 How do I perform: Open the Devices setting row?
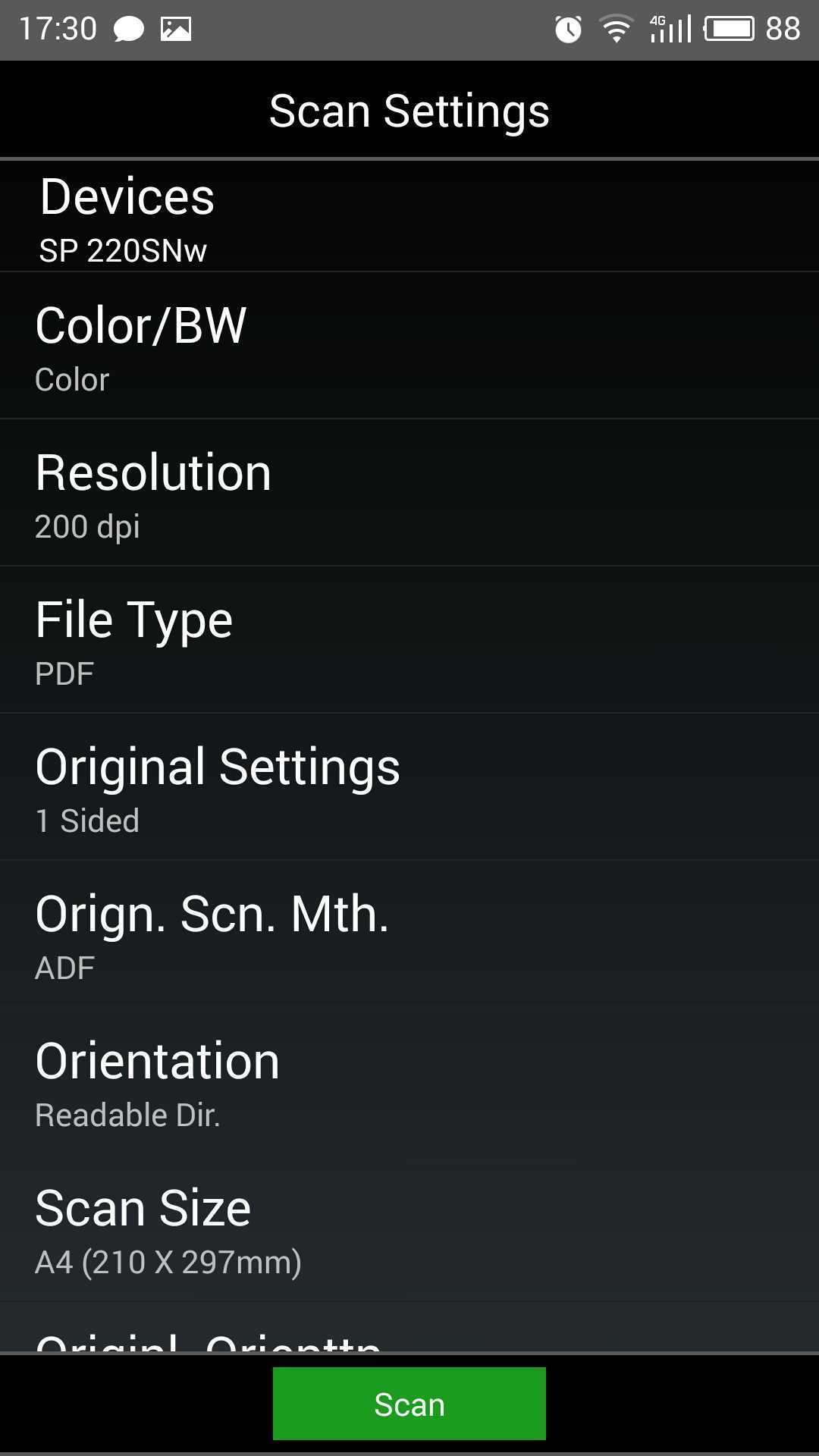click(409, 218)
